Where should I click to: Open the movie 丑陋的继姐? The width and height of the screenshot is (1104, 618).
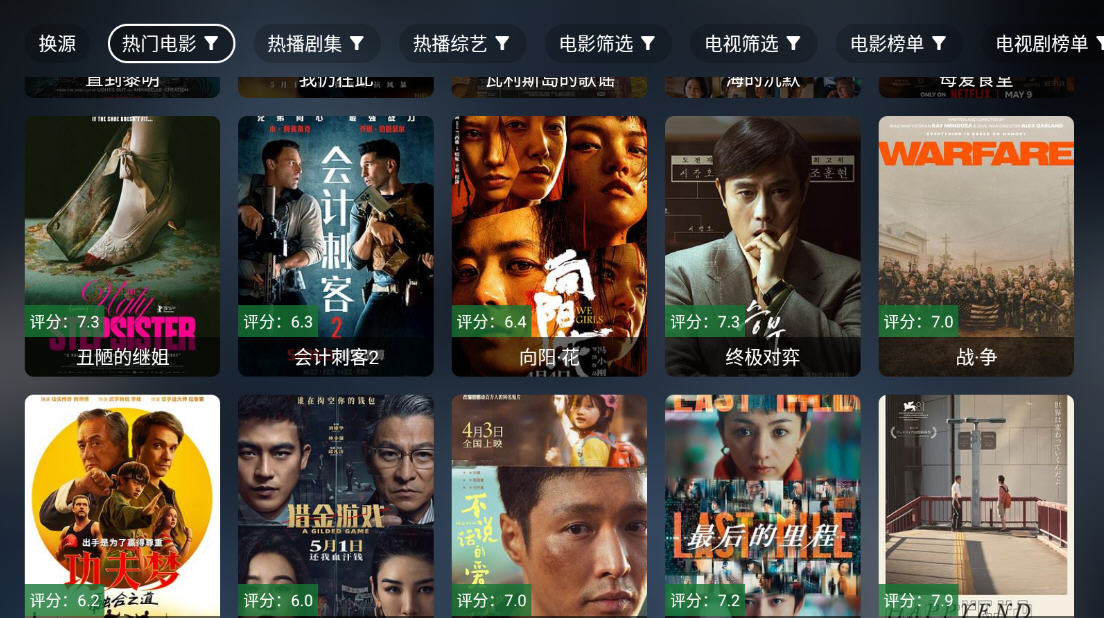click(122, 245)
